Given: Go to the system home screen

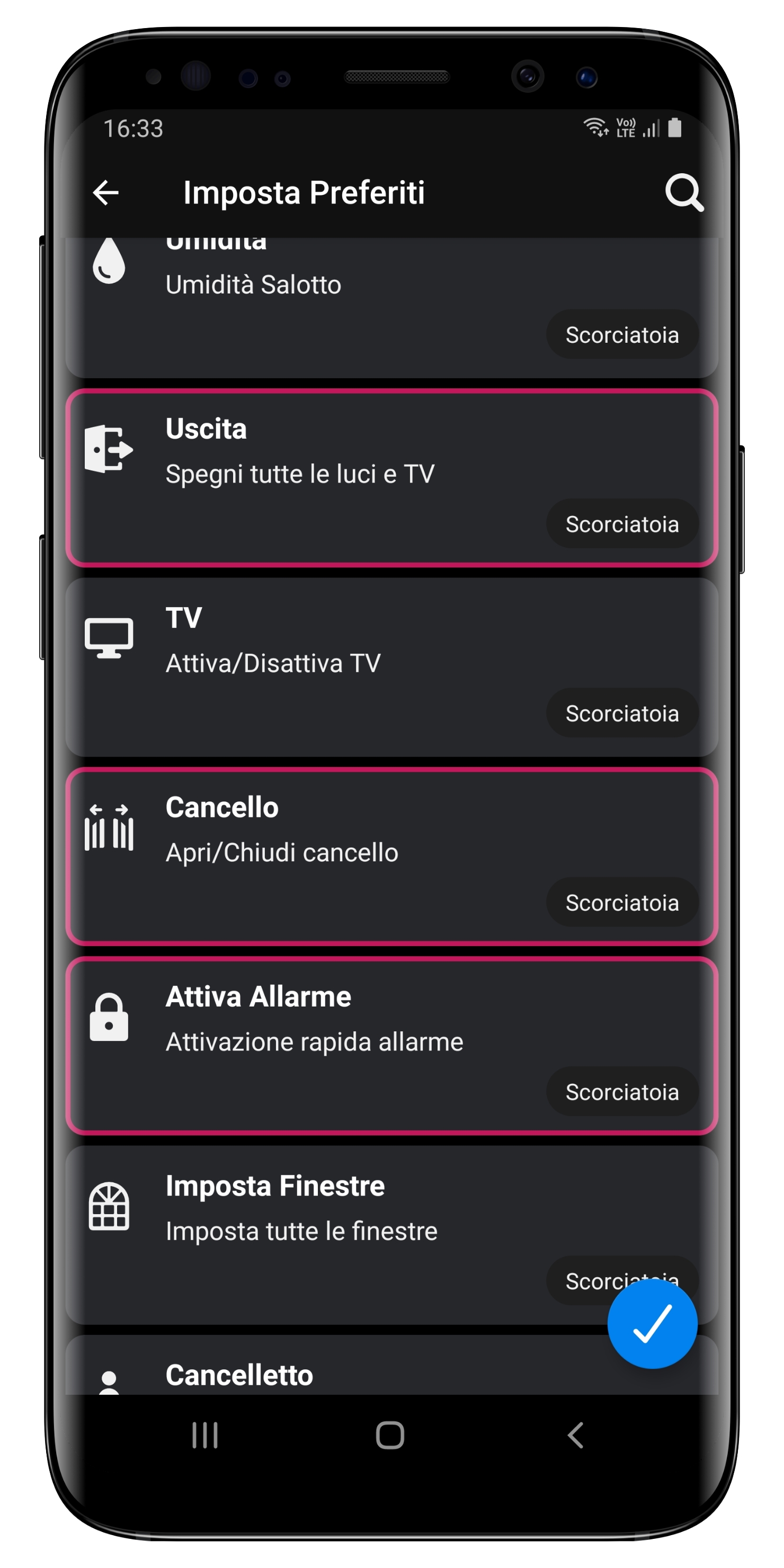Looking at the screenshot, I should (x=390, y=1435).
